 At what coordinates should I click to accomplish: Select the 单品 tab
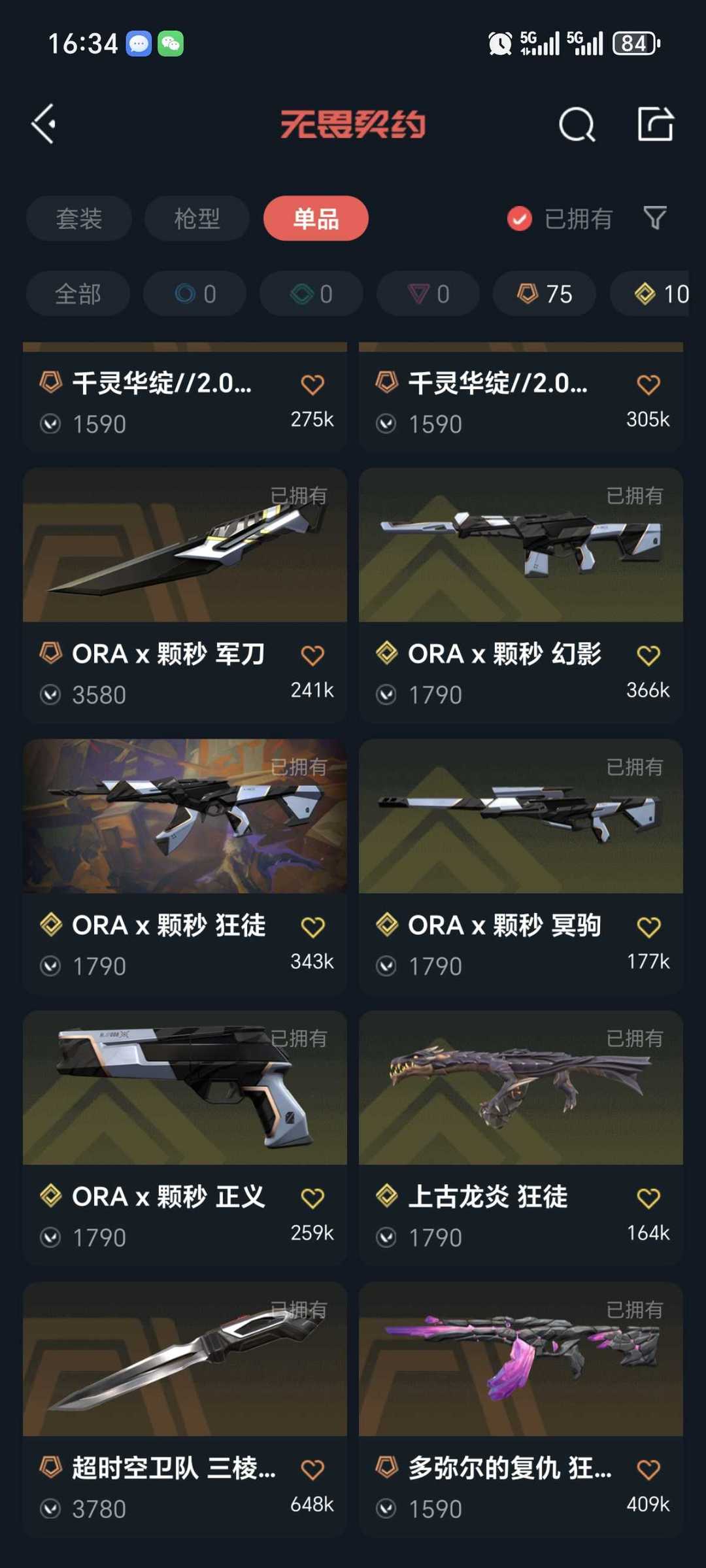point(316,218)
